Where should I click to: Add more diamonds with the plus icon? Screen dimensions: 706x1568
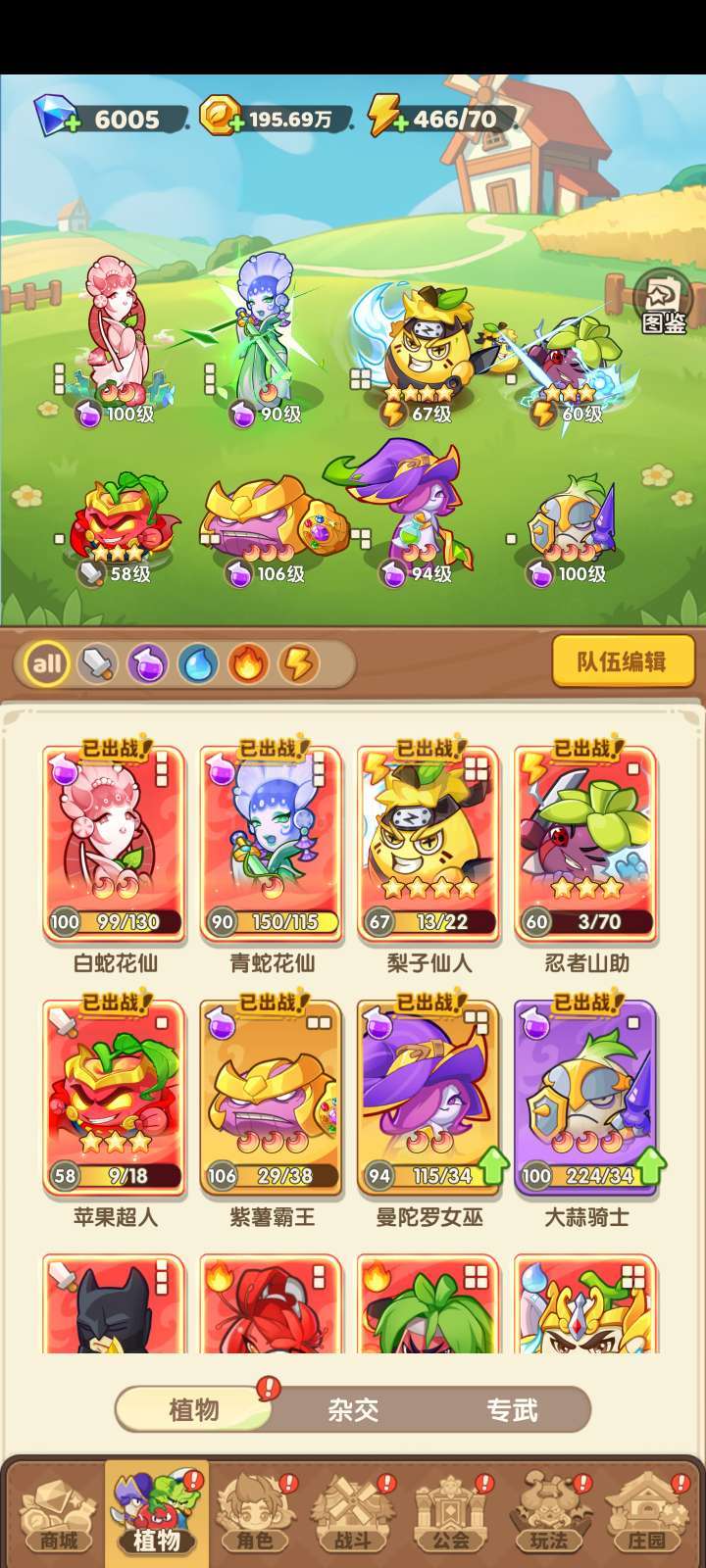pyautogui.click(x=71, y=126)
